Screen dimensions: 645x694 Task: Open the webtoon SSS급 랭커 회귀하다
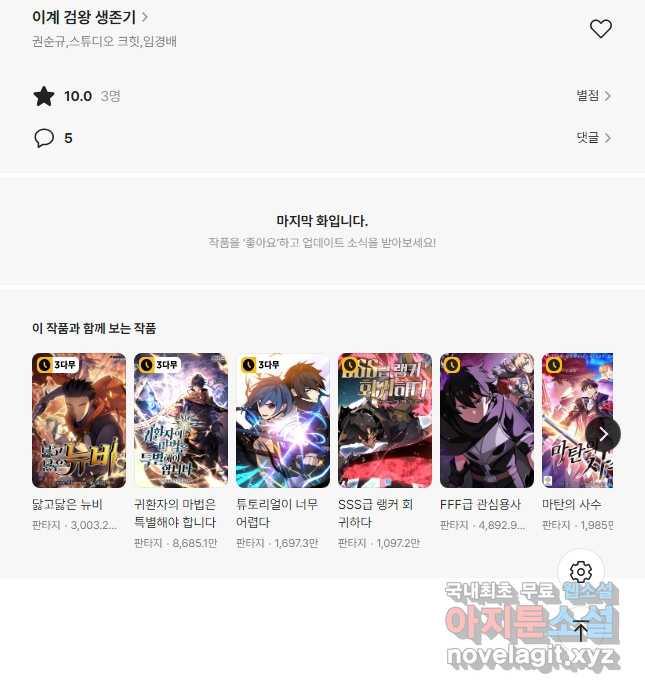coord(385,420)
